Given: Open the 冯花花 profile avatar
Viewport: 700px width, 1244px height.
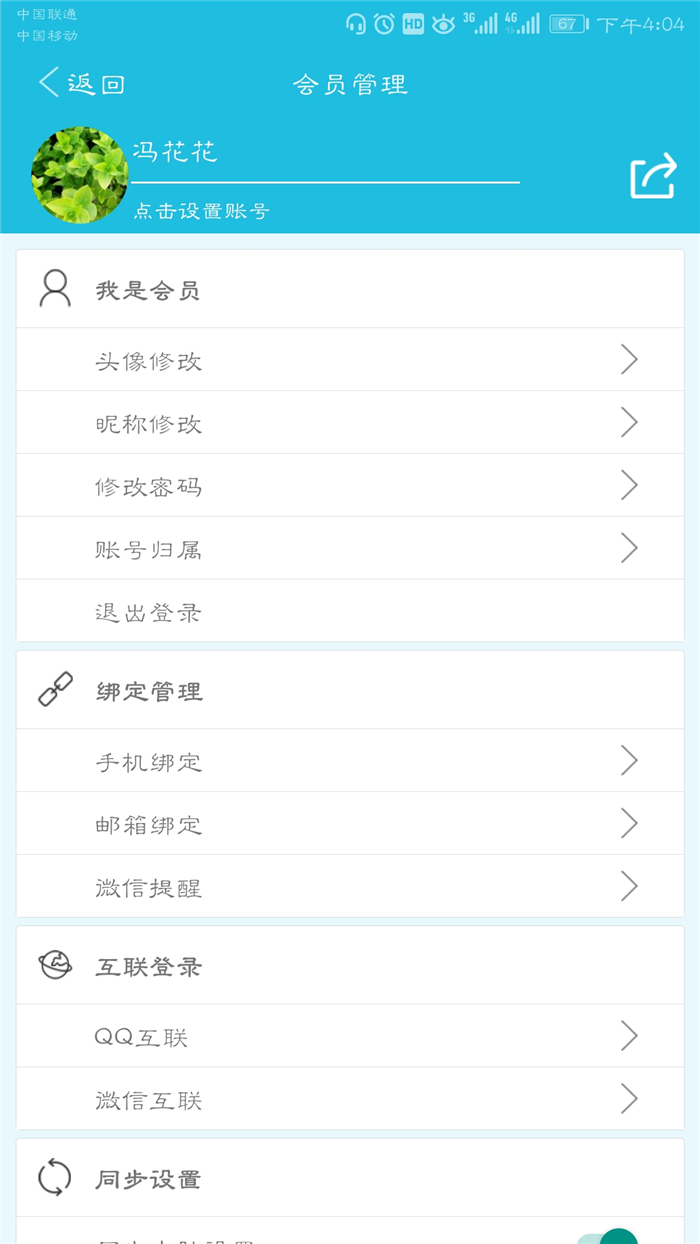Looking at the screenshot, I should pos(80,175).
